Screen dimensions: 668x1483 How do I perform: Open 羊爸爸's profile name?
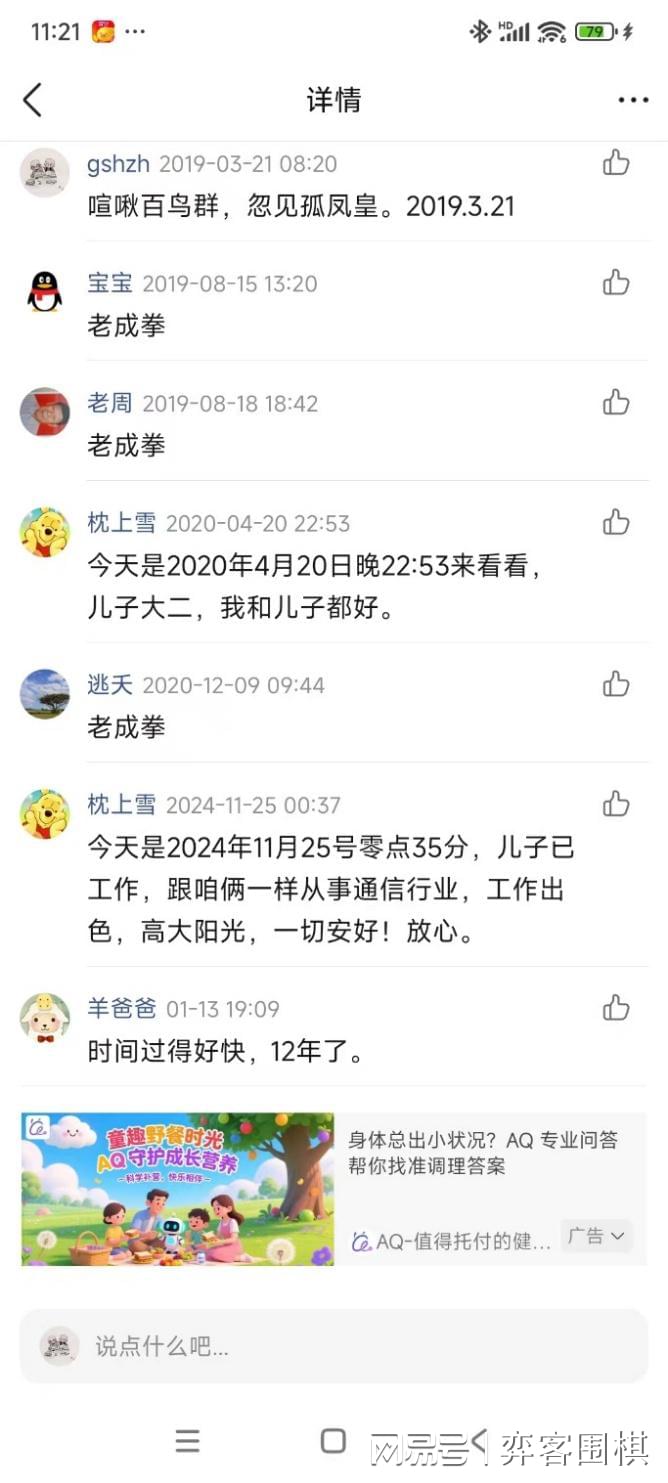[x=121, y=1008]
